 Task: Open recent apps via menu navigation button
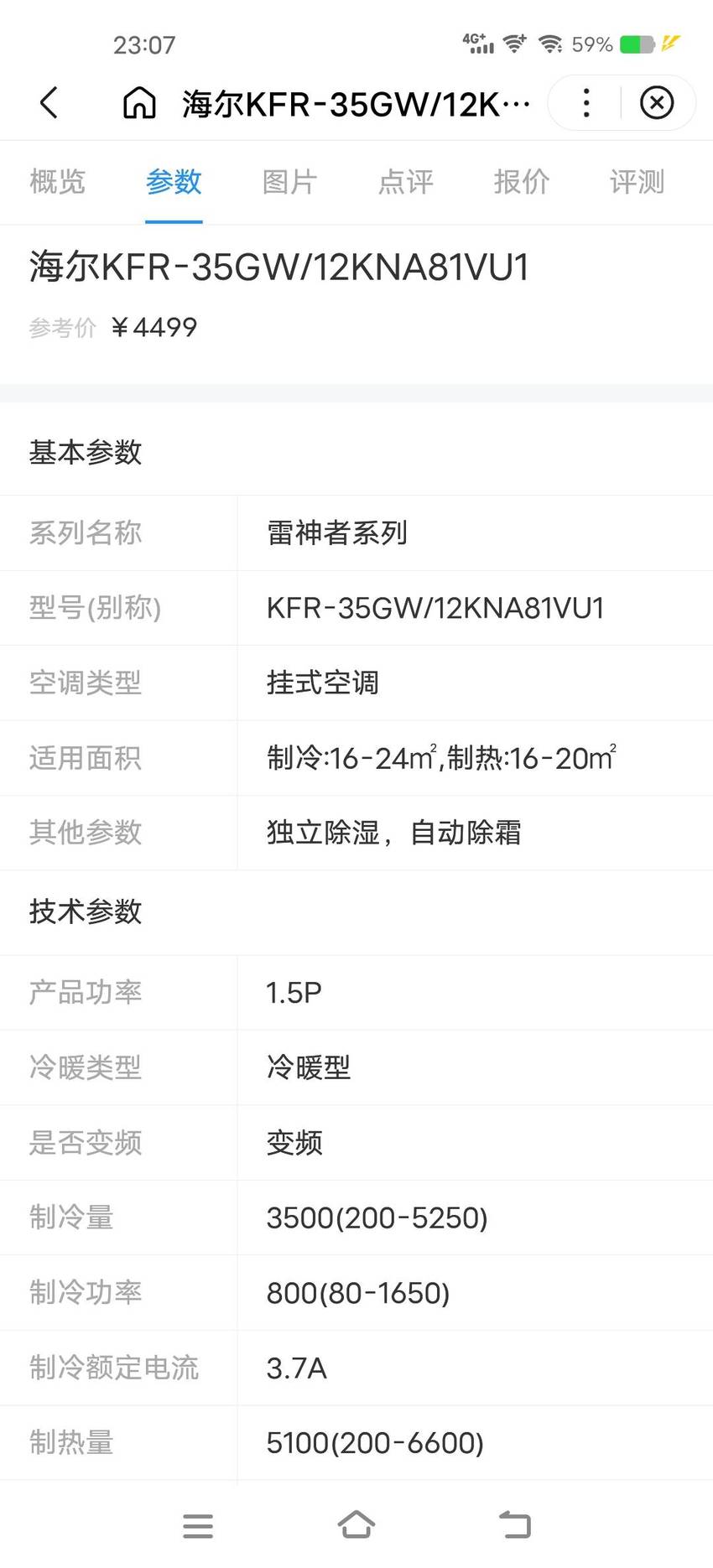[x=198, y=1526]
